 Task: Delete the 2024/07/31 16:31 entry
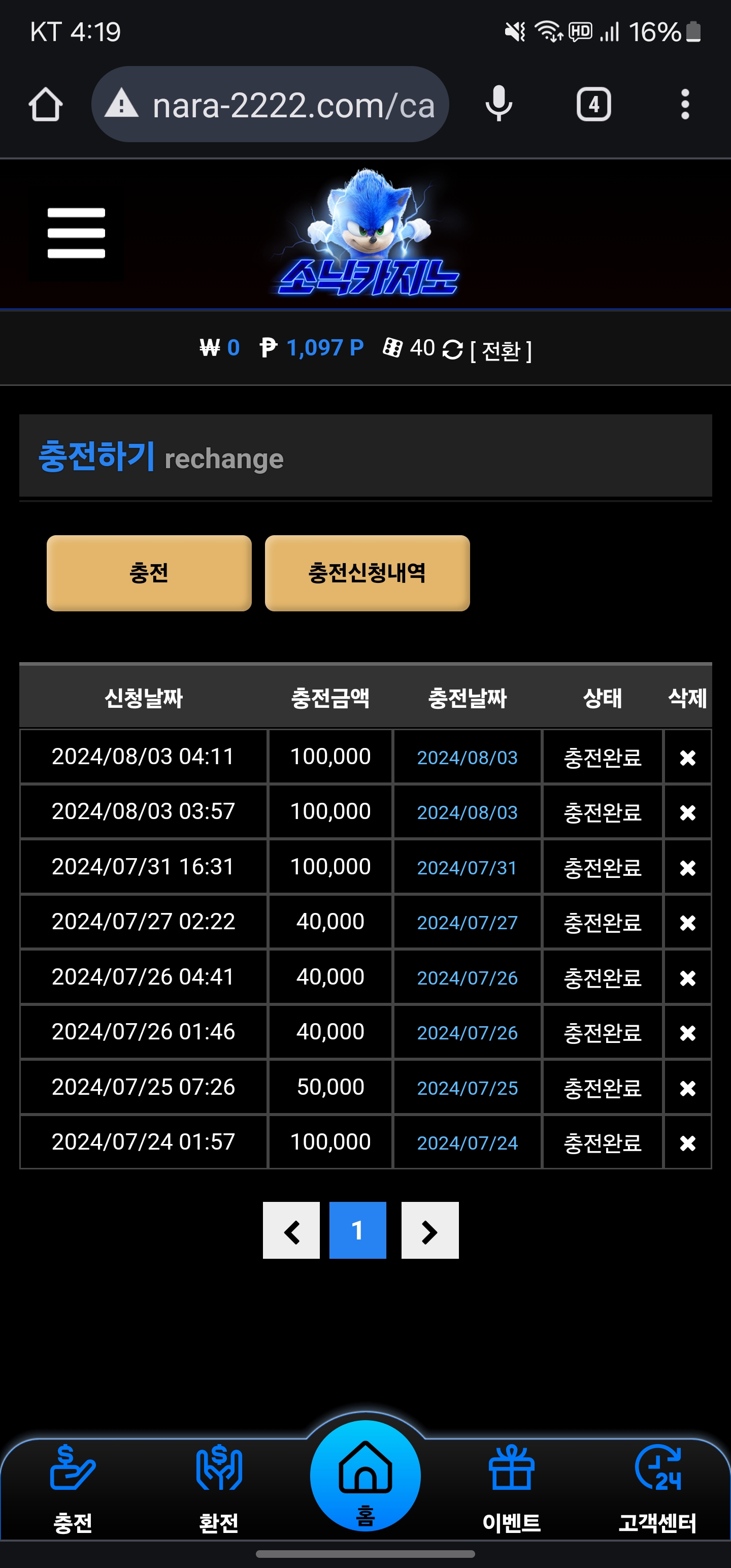point(688,868)
